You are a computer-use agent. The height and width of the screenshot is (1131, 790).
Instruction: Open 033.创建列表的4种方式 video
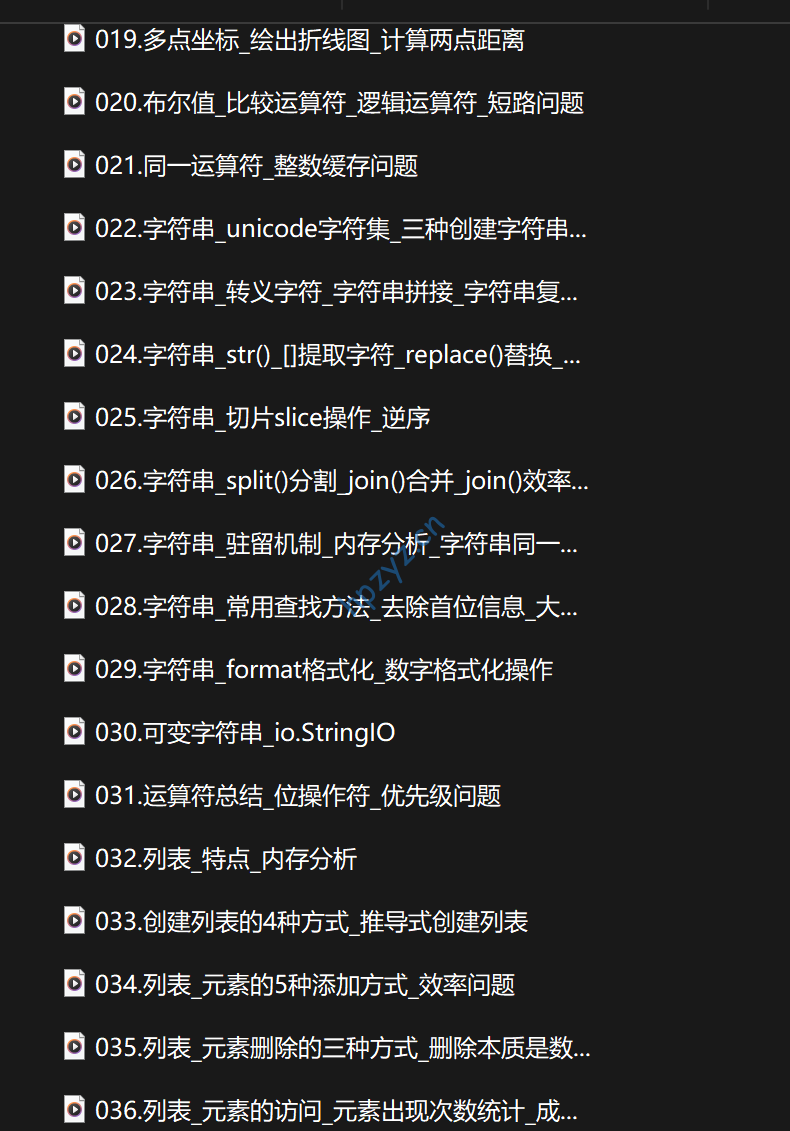[311, 923]
